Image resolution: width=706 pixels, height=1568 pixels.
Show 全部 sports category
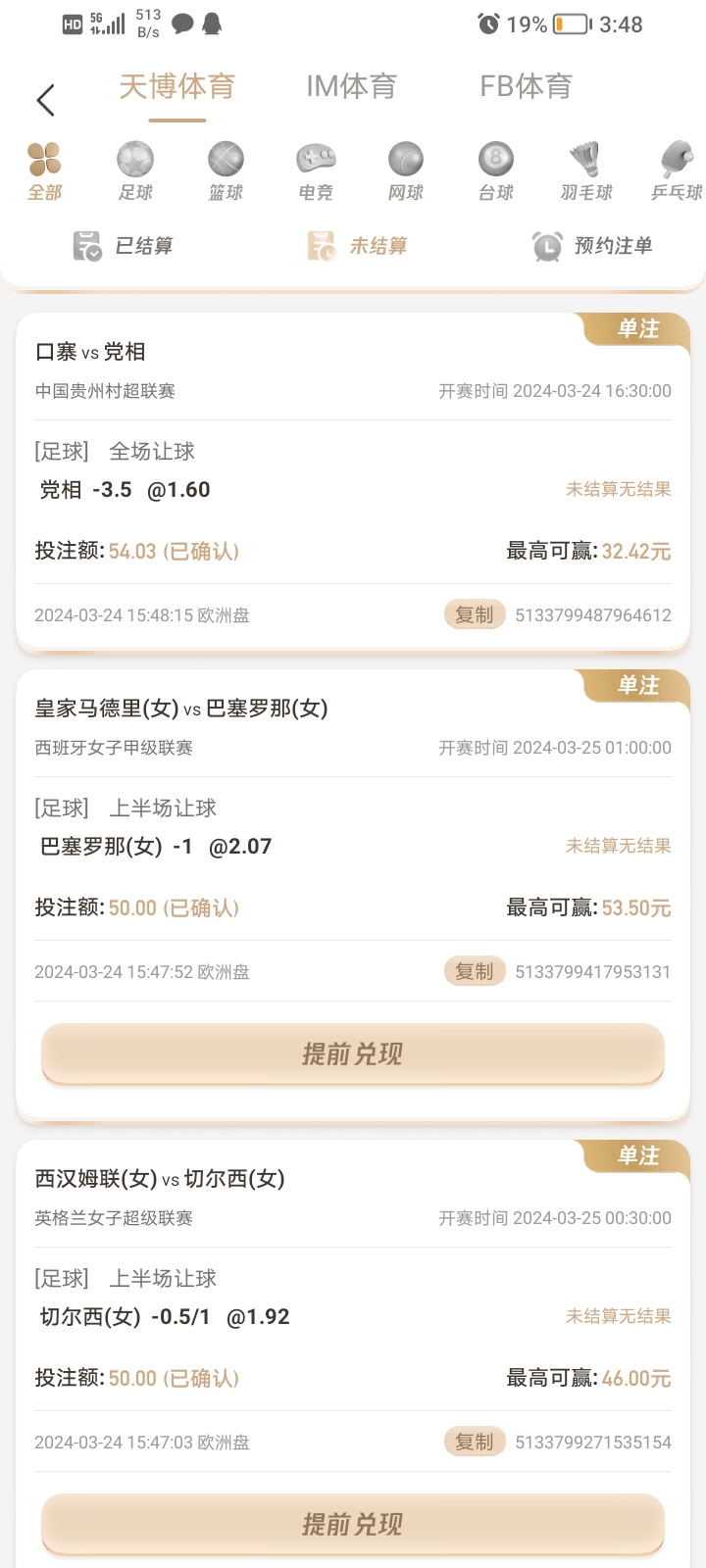click(45, 171)
